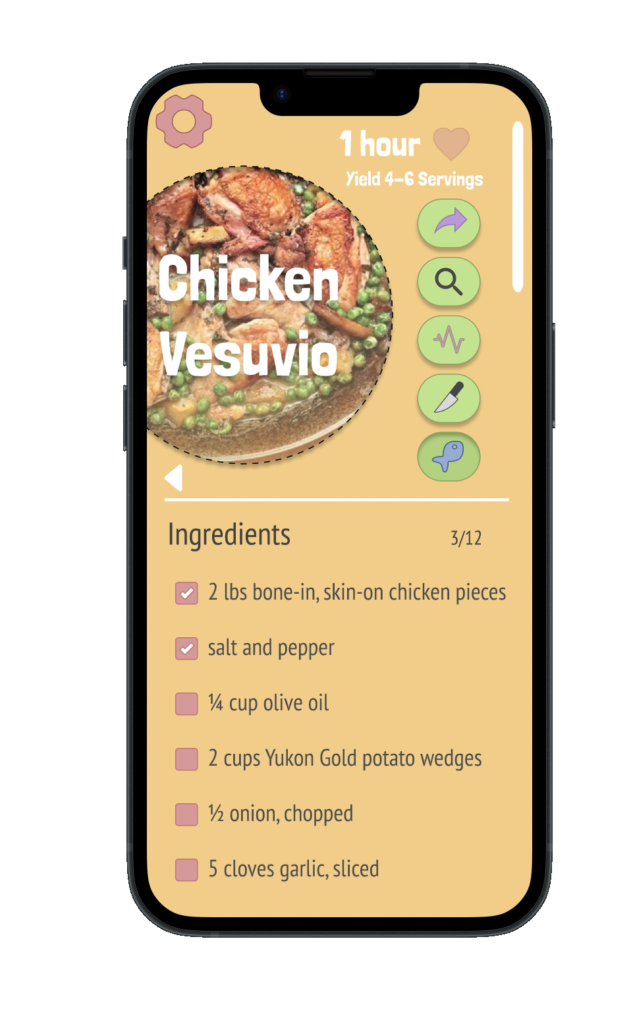
Task: Tick 5 cloves garlic, sliced
Action: point(187,870)
